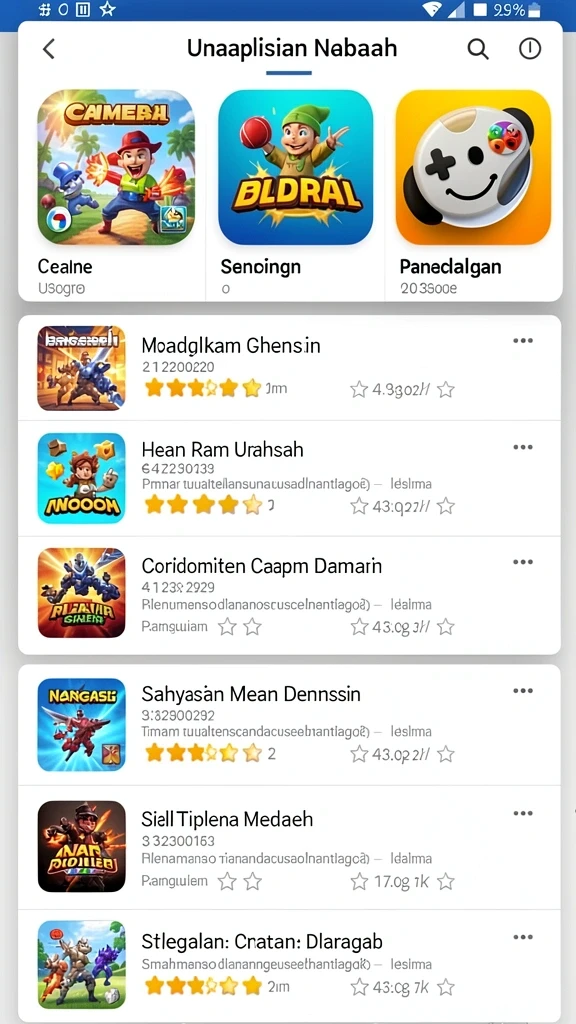Open the Moadglkam Ghensin app row

click(x=289, y=368)
